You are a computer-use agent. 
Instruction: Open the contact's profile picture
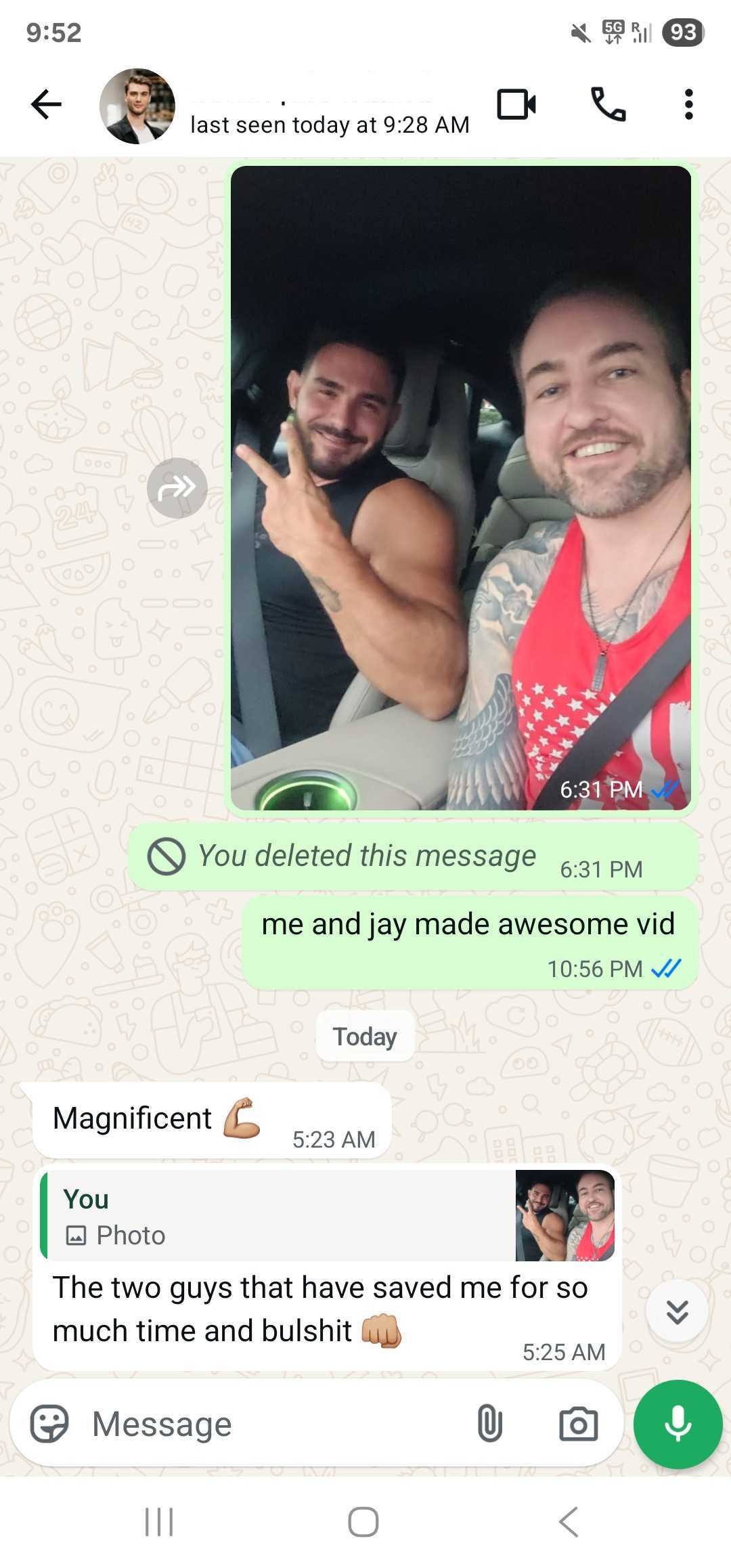pos(137,106)
